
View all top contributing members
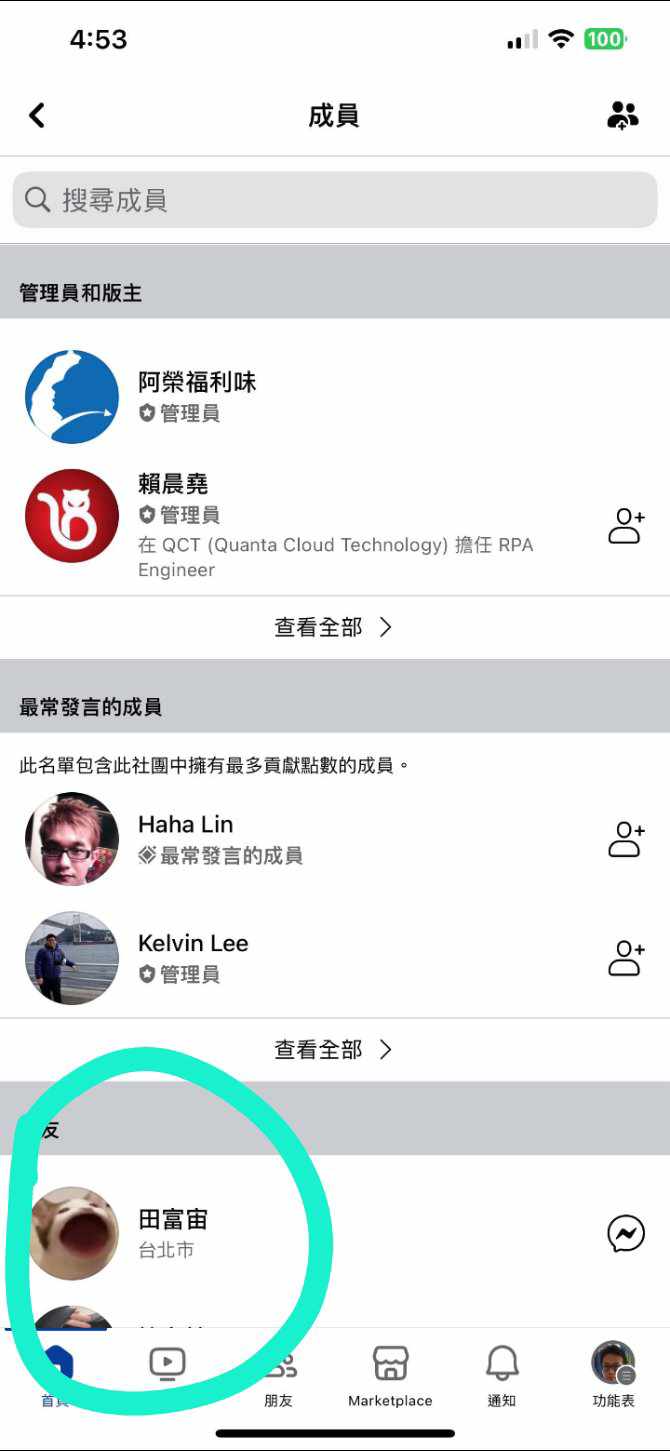click(x=334, y=1049)
